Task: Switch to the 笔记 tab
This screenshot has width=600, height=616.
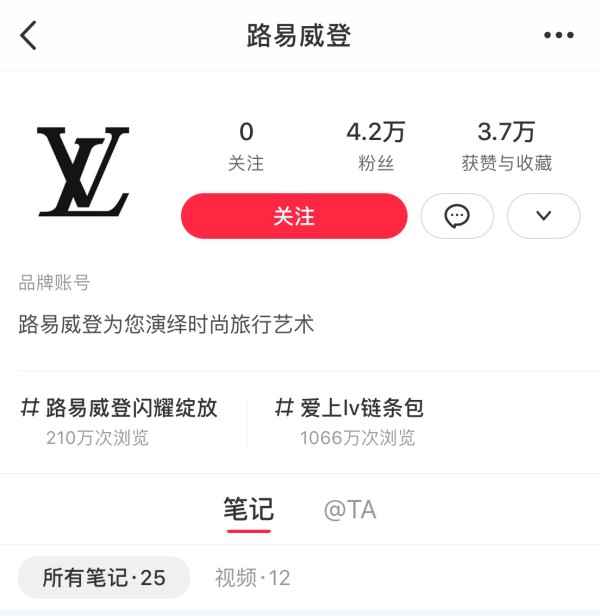Action: click(248, 509)
